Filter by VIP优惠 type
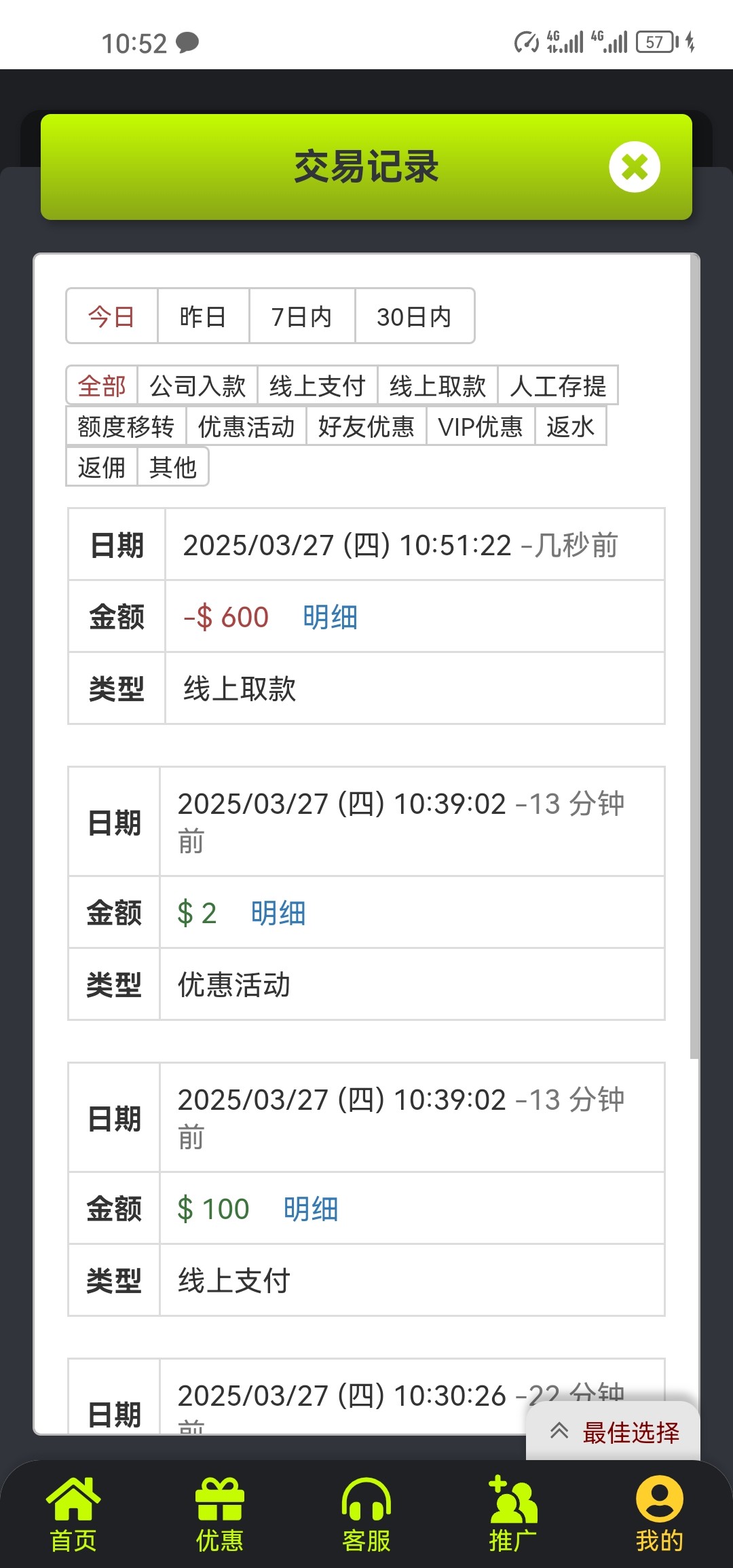This screenshot has height=1568, width=733. [x=481, y=426]
